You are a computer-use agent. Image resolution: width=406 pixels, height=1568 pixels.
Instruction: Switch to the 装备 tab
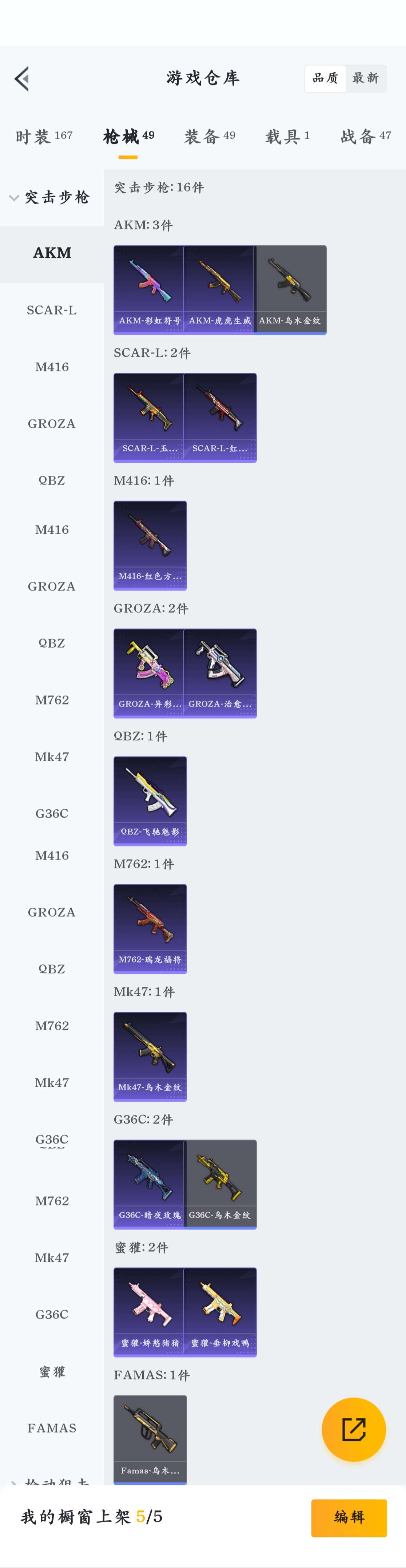(210, 137)
